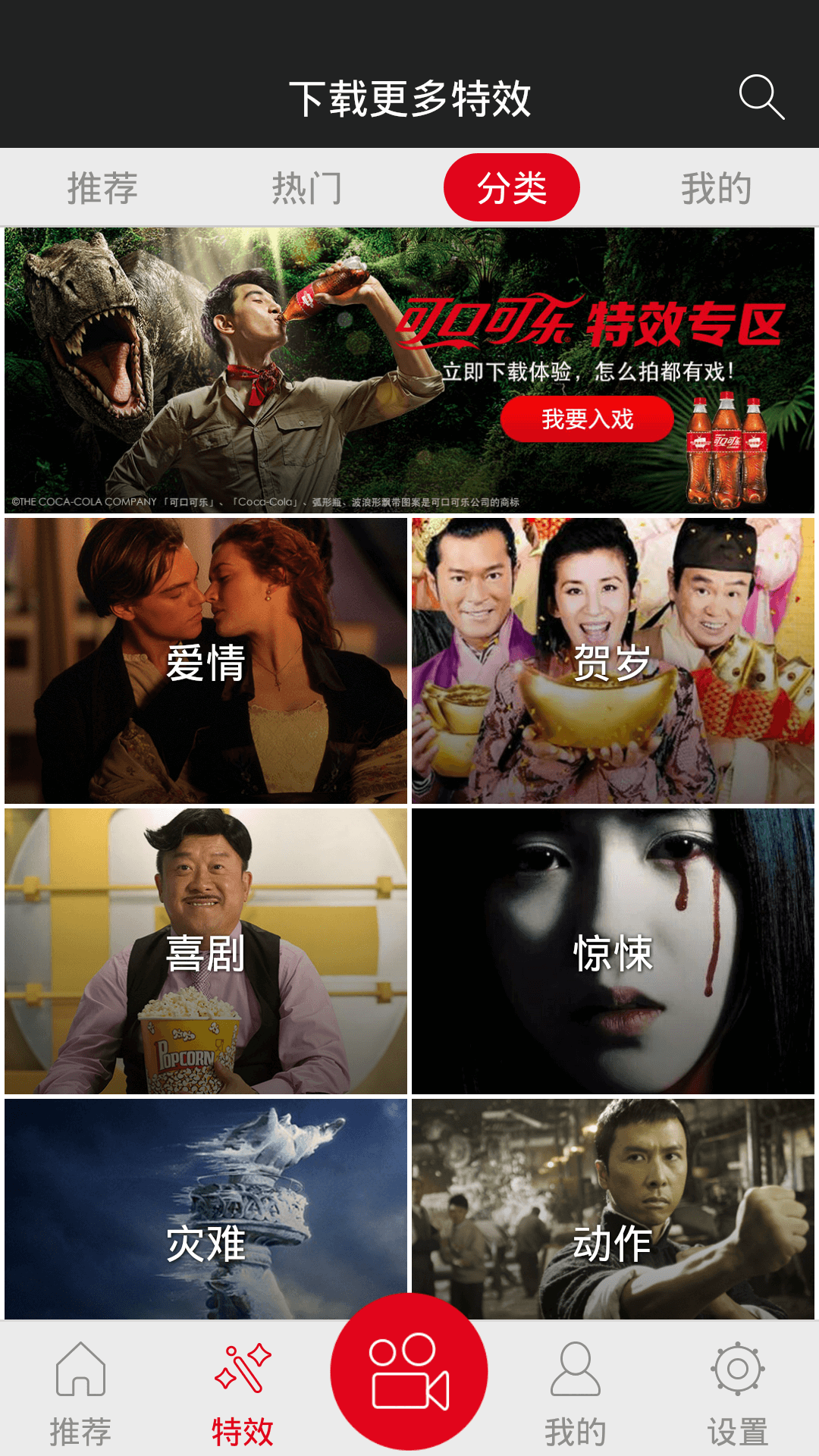Tap the home 推荐 label in bottom bar
This screenshot has height=1456, width=819.
[x=81, y=1429]
